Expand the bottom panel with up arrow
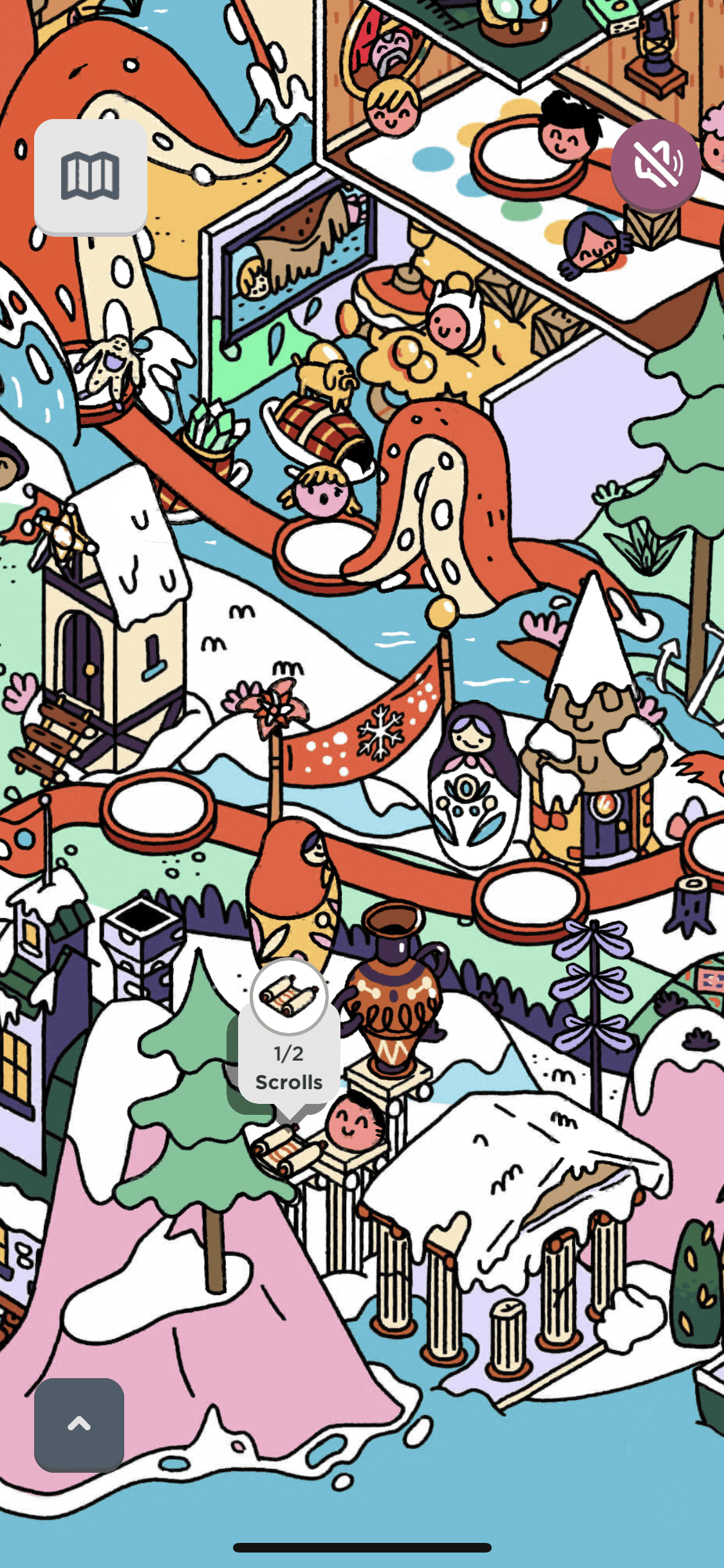The width and height of the screenshot is (724, 1568). (x=79, y=1424)
